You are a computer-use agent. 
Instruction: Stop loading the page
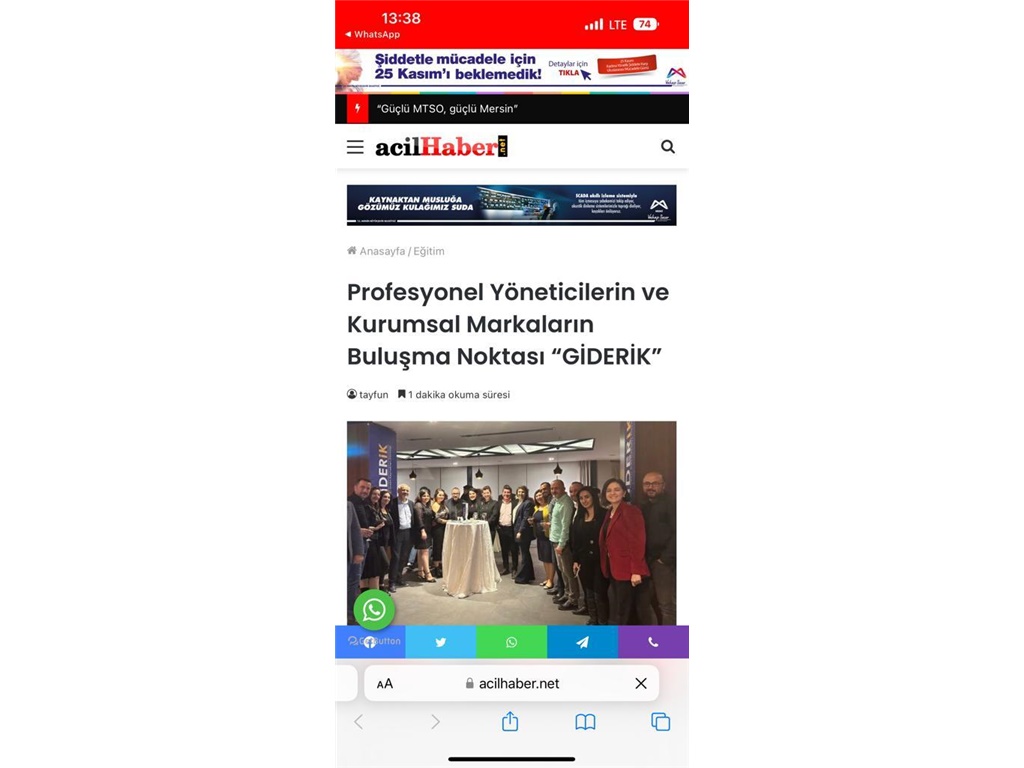pos(641,684)
